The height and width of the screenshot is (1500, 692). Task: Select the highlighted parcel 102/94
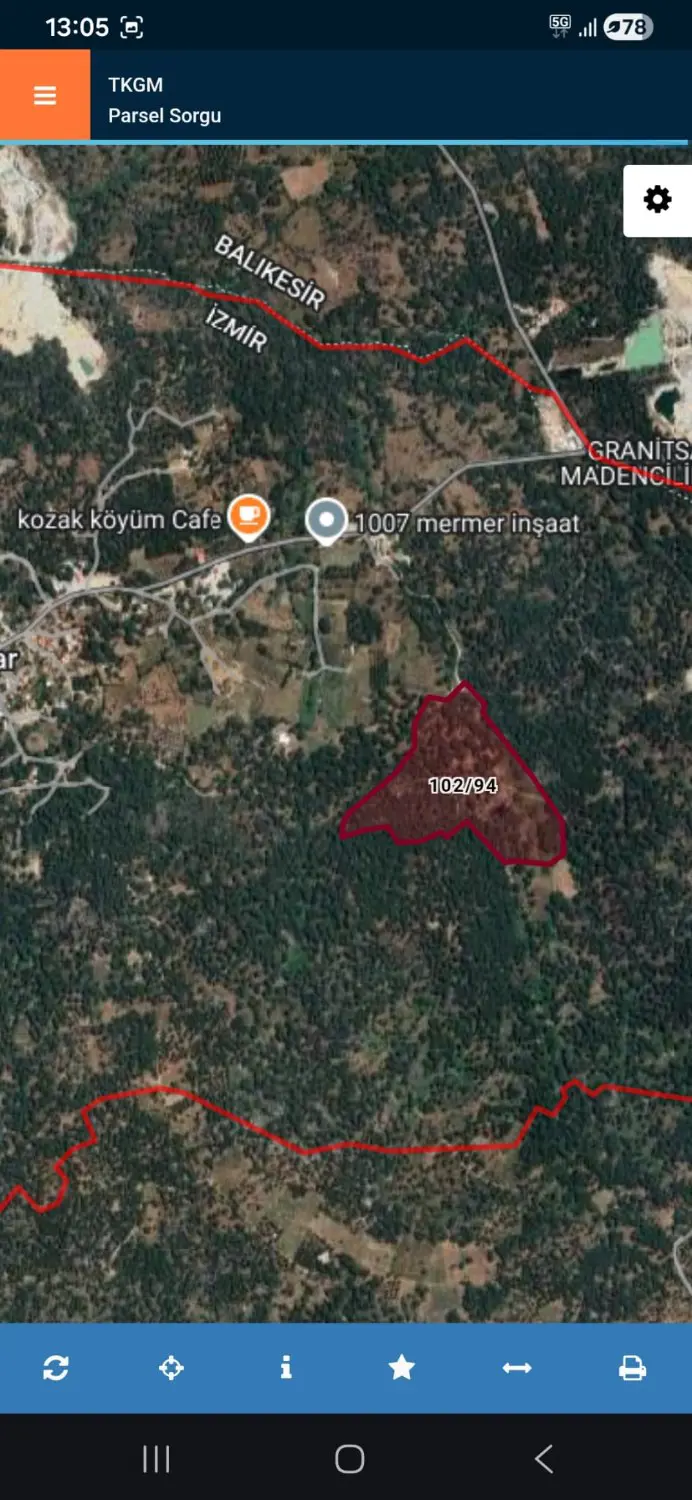(x=462, y=786)
